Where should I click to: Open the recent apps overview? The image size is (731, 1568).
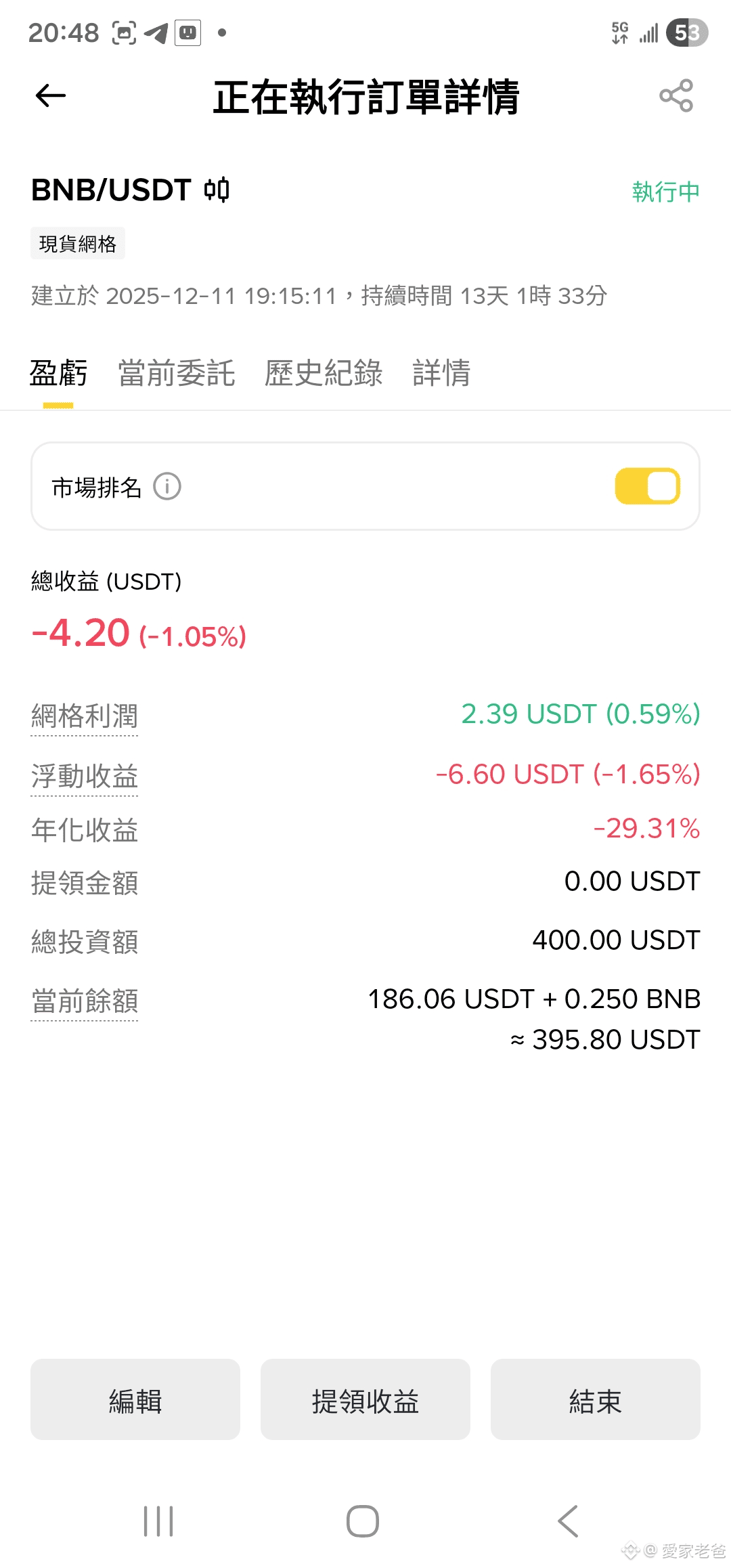tap(159, 1521)
